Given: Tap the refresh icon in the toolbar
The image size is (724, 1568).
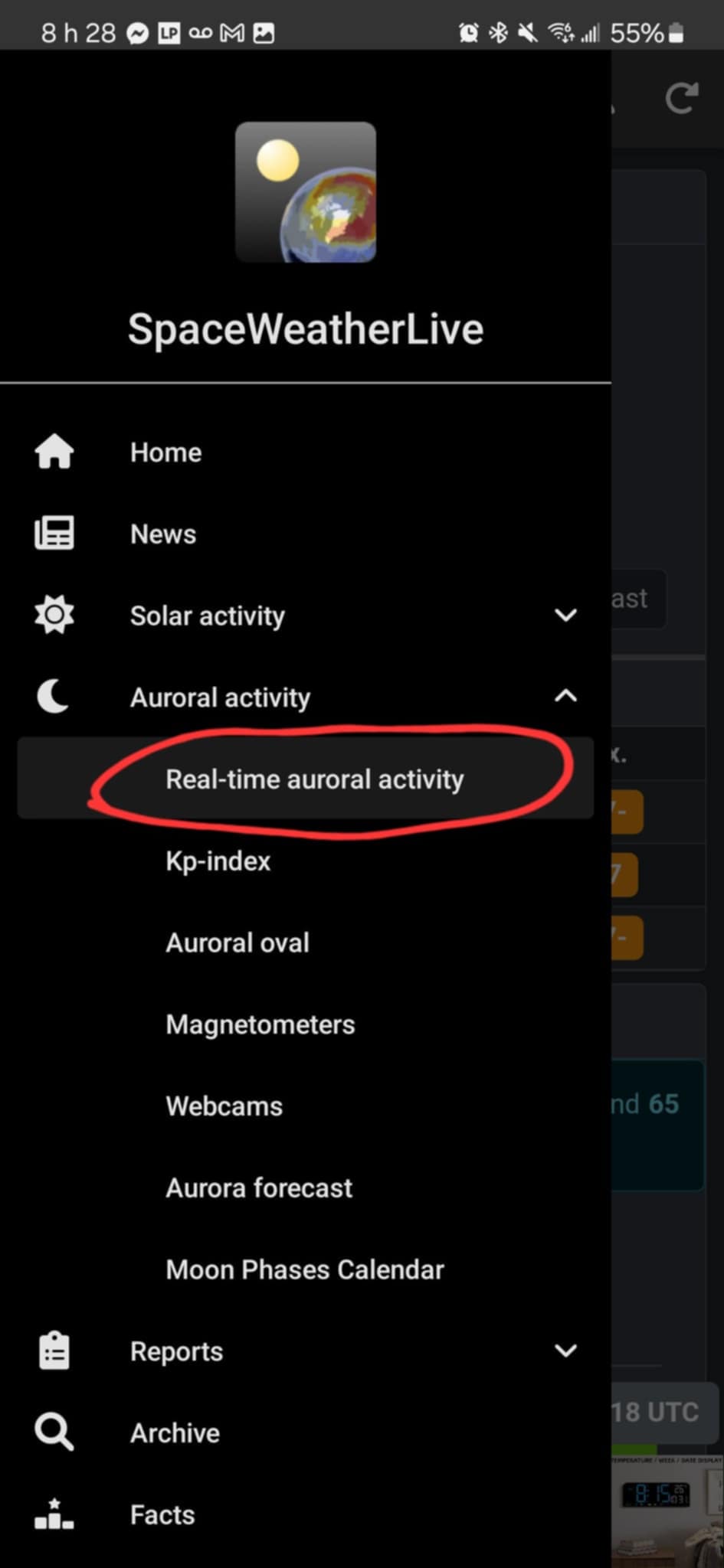Looking at the screenshot, I should pyautogui.click(x=681, y=98).
